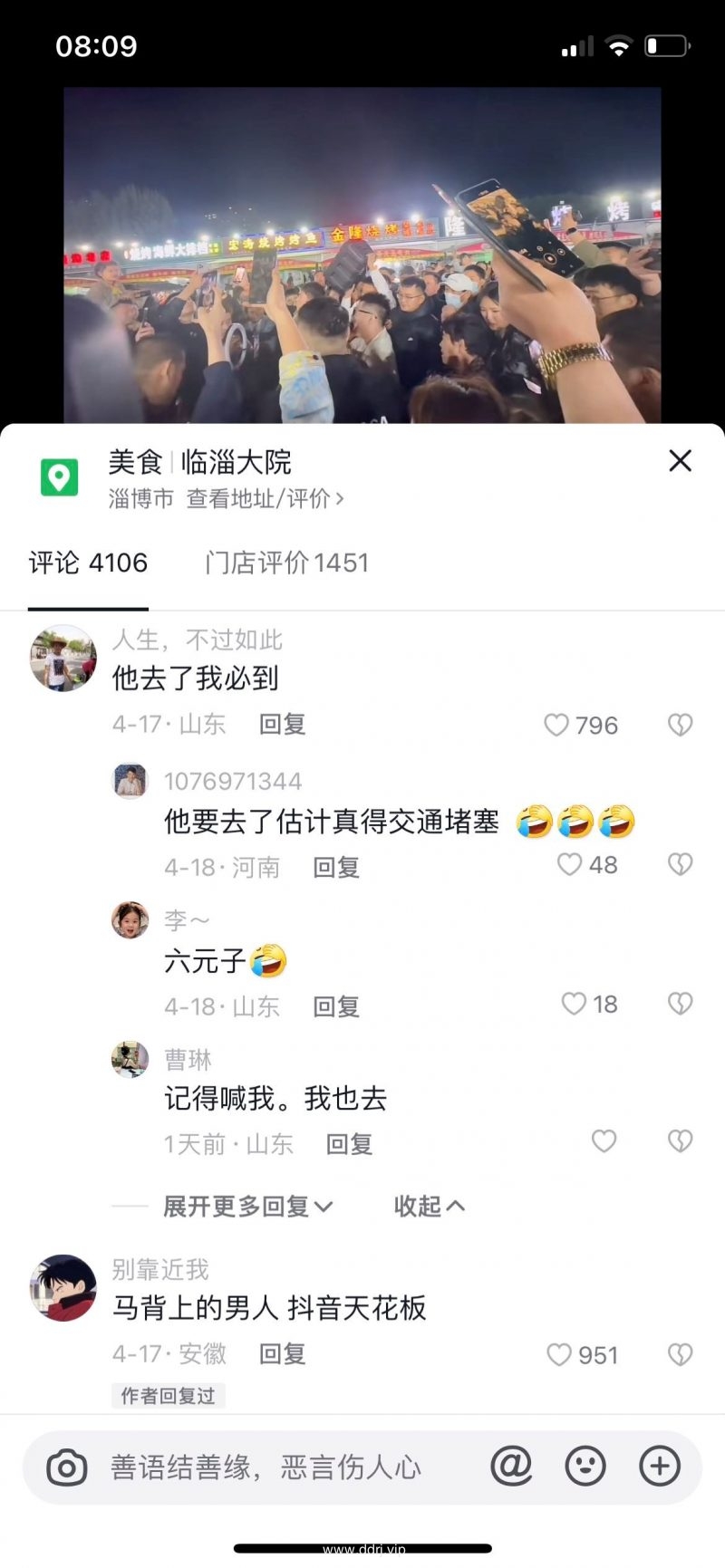Collapse the replies with 收起
The width and height of the screenshot is (725, 1568).
coord(429,1207)
